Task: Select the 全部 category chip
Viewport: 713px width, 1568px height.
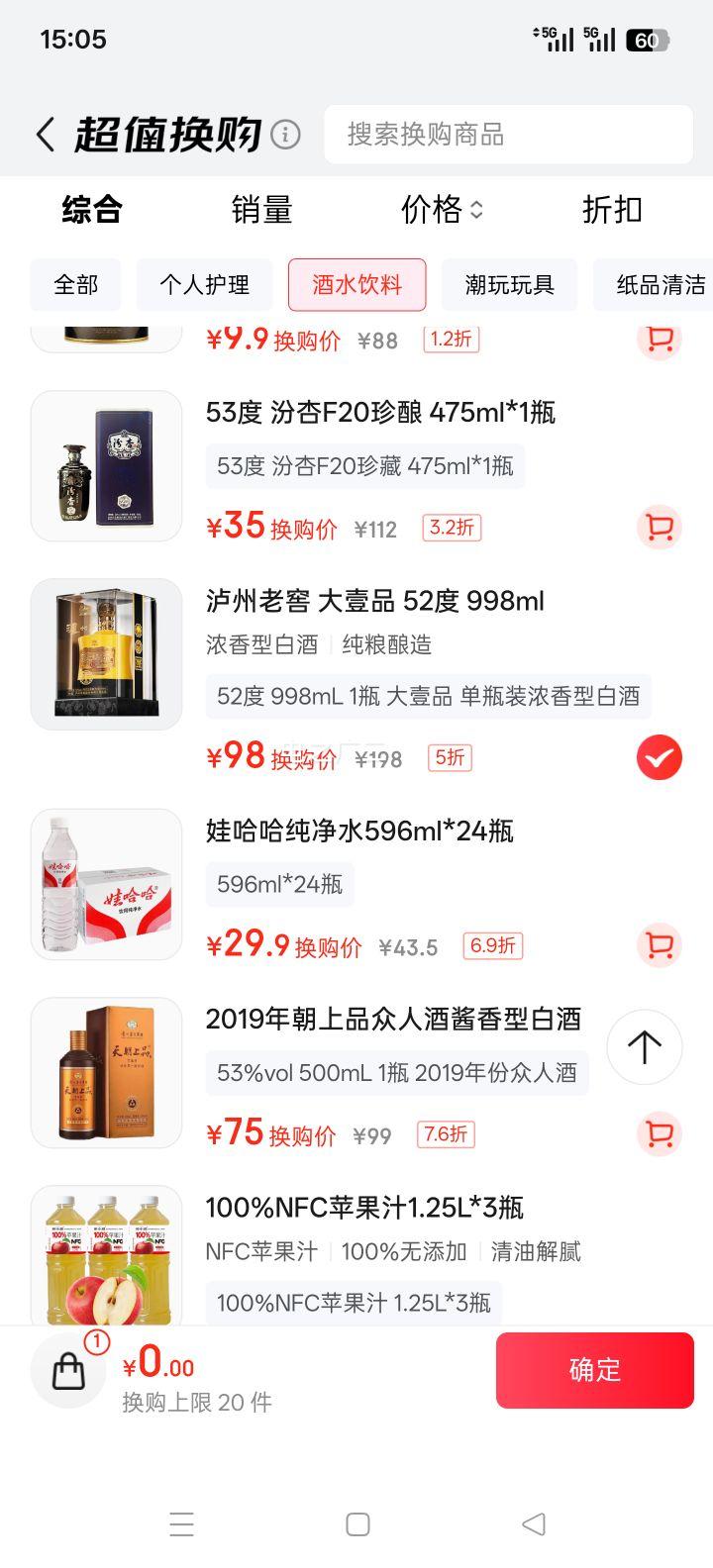Action: click(x=76, y=285)
